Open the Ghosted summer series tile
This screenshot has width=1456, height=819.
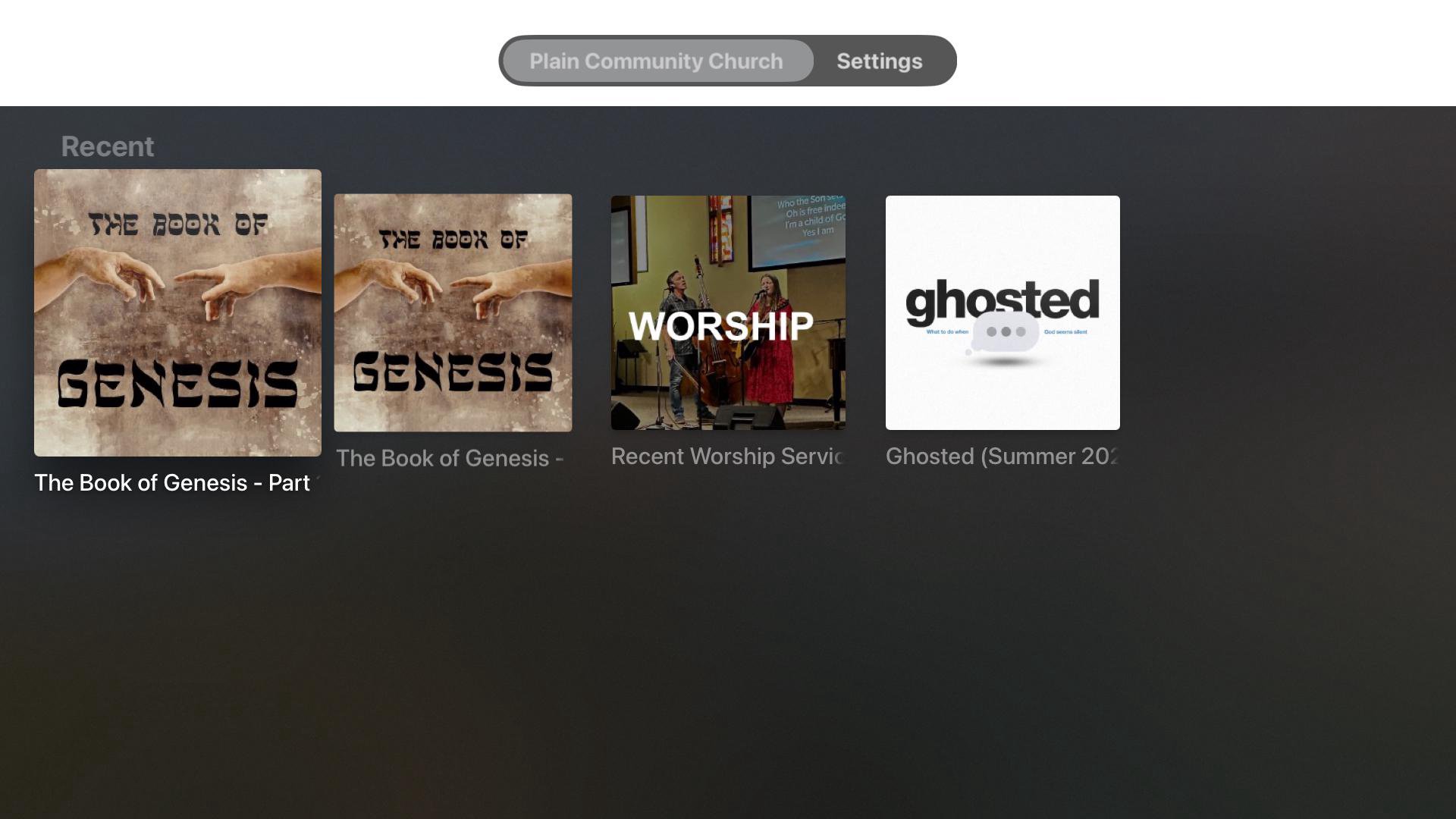1003,312
